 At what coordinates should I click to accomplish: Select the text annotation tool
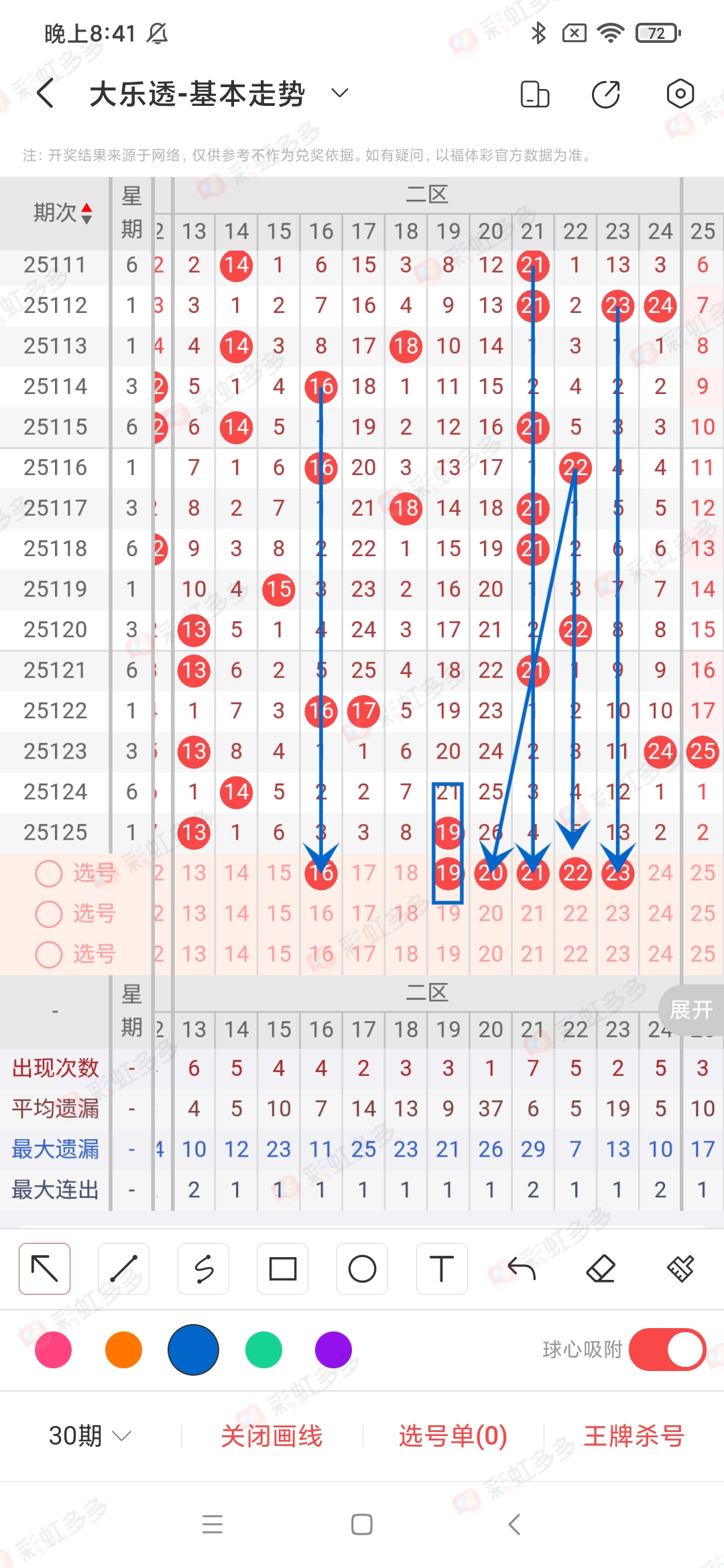tap(441, 1268)
